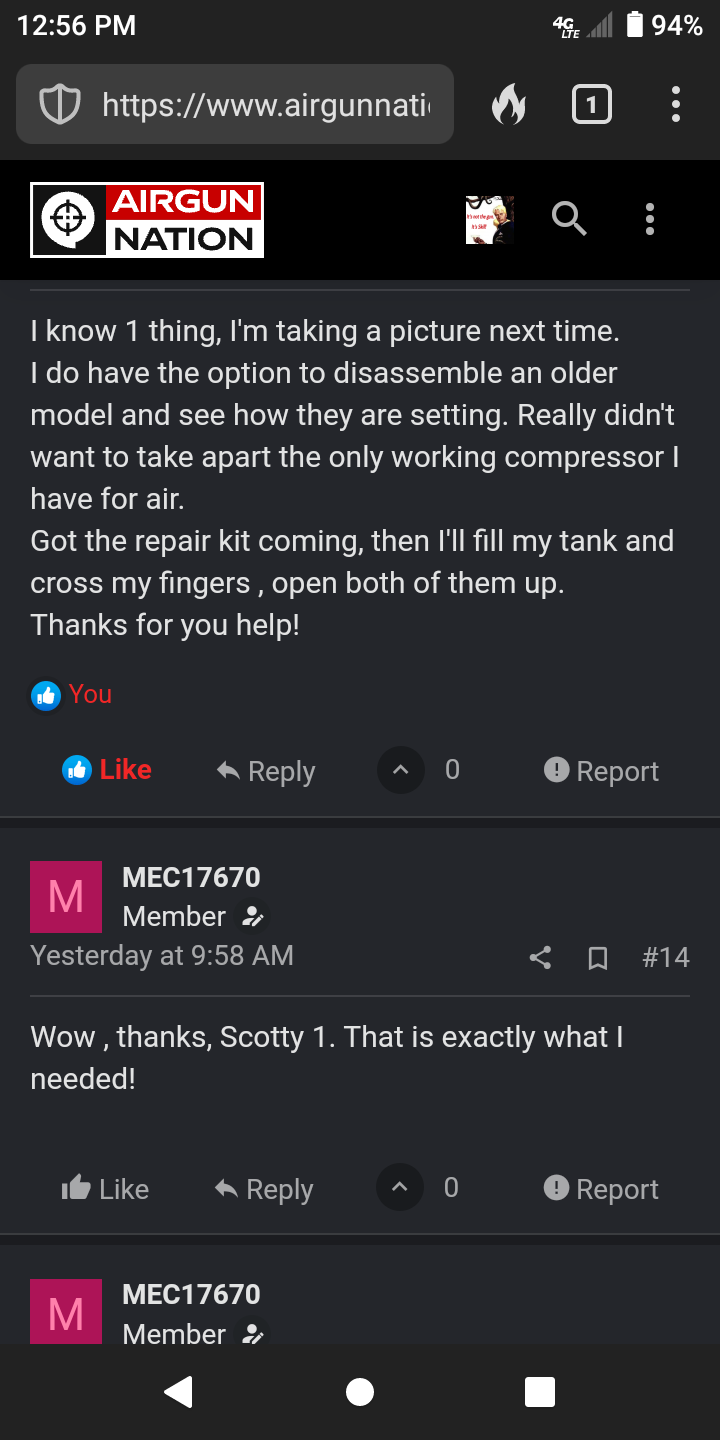Like MEC17670's Scotty 1 thanks post
This screenshot has height=1440, width=720.
click(x=105, y=1189)
